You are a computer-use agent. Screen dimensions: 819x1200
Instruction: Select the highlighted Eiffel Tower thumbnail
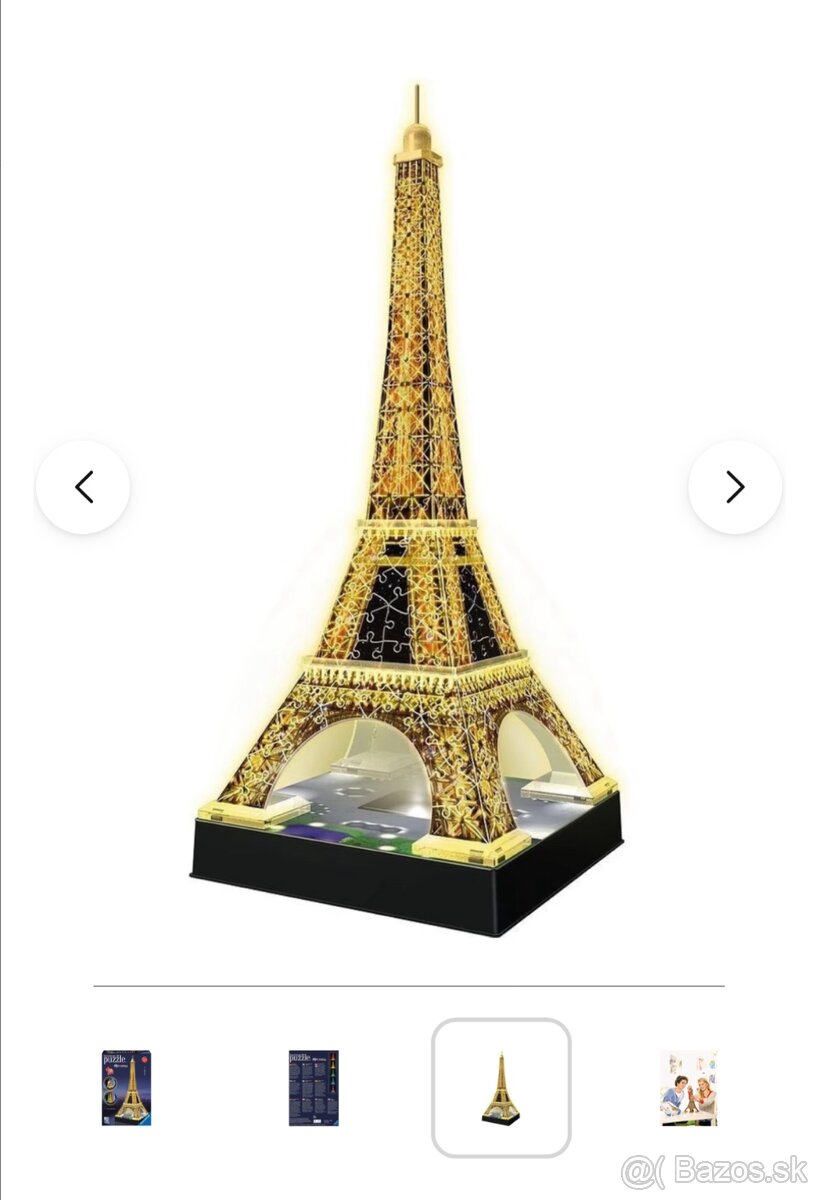click(501, 1088)
